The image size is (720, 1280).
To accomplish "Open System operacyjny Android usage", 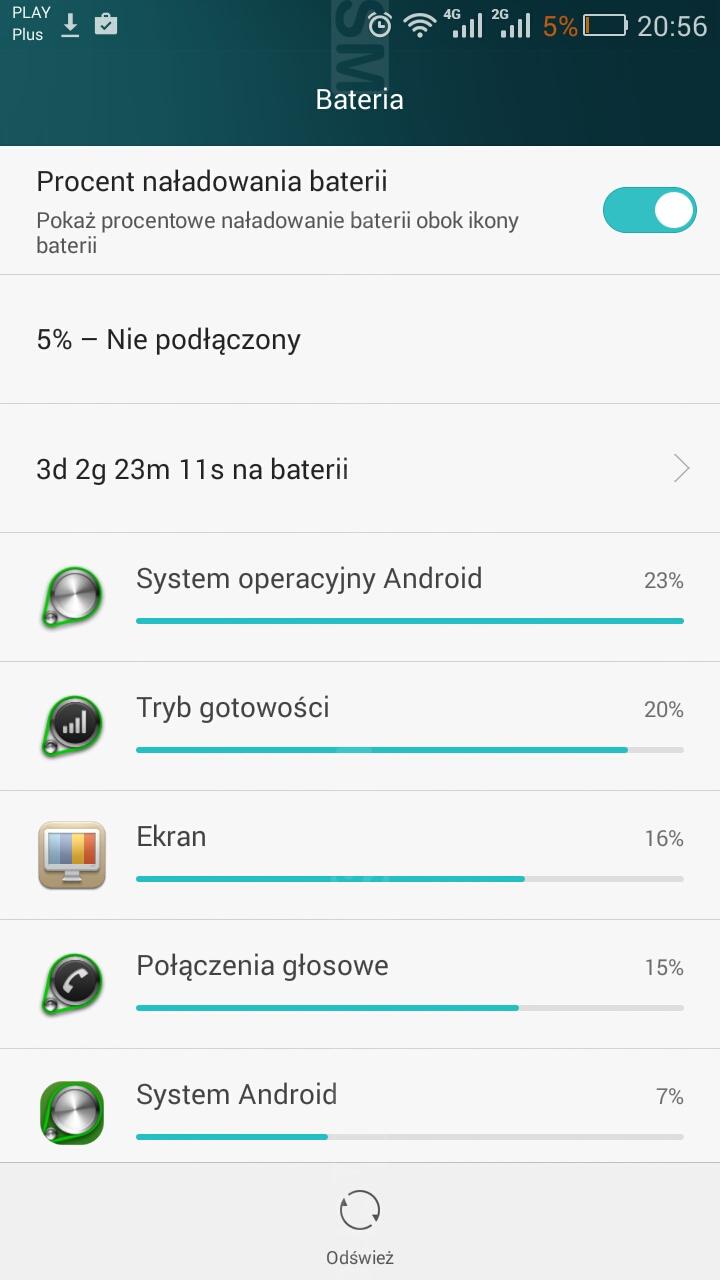I will coord(360,597).
